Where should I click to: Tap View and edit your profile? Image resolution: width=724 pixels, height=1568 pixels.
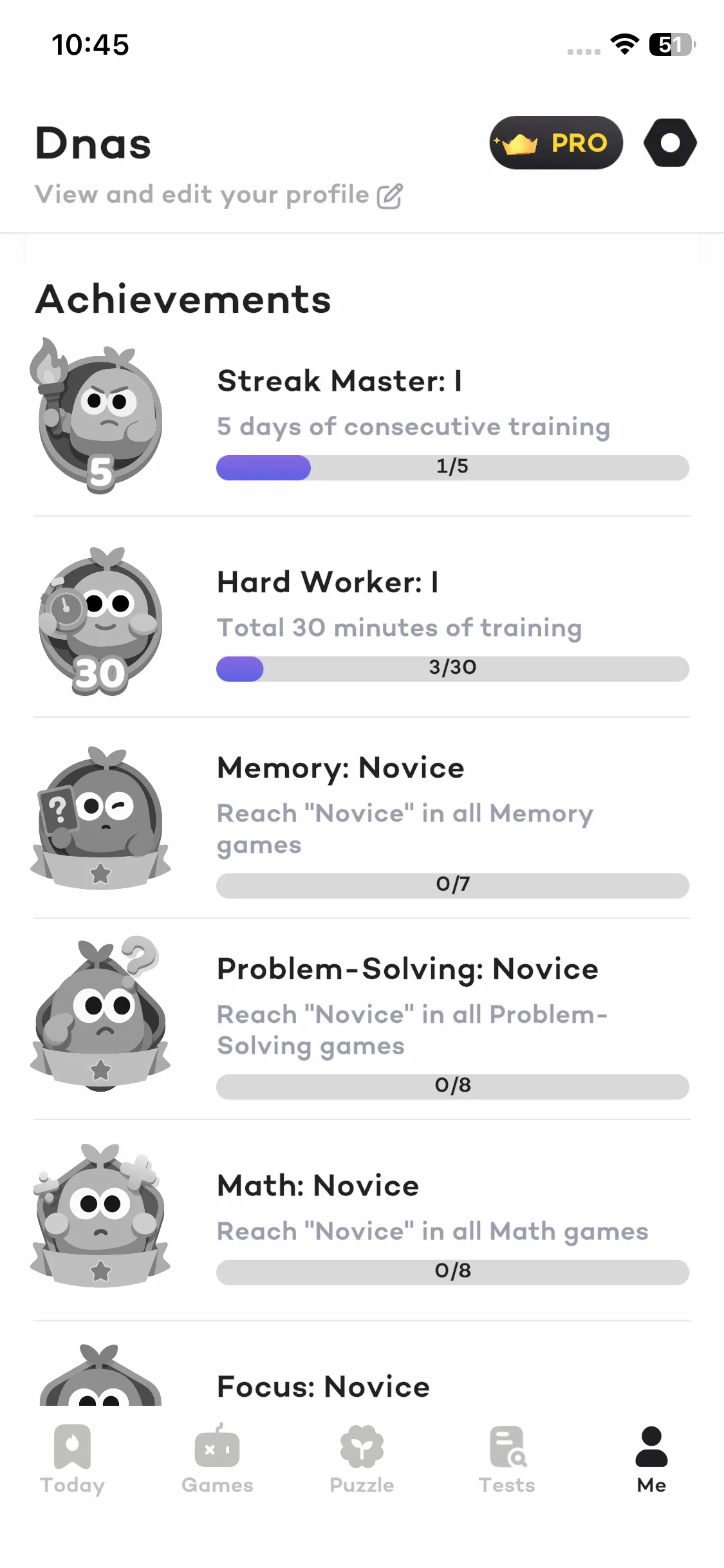point(219,195)
